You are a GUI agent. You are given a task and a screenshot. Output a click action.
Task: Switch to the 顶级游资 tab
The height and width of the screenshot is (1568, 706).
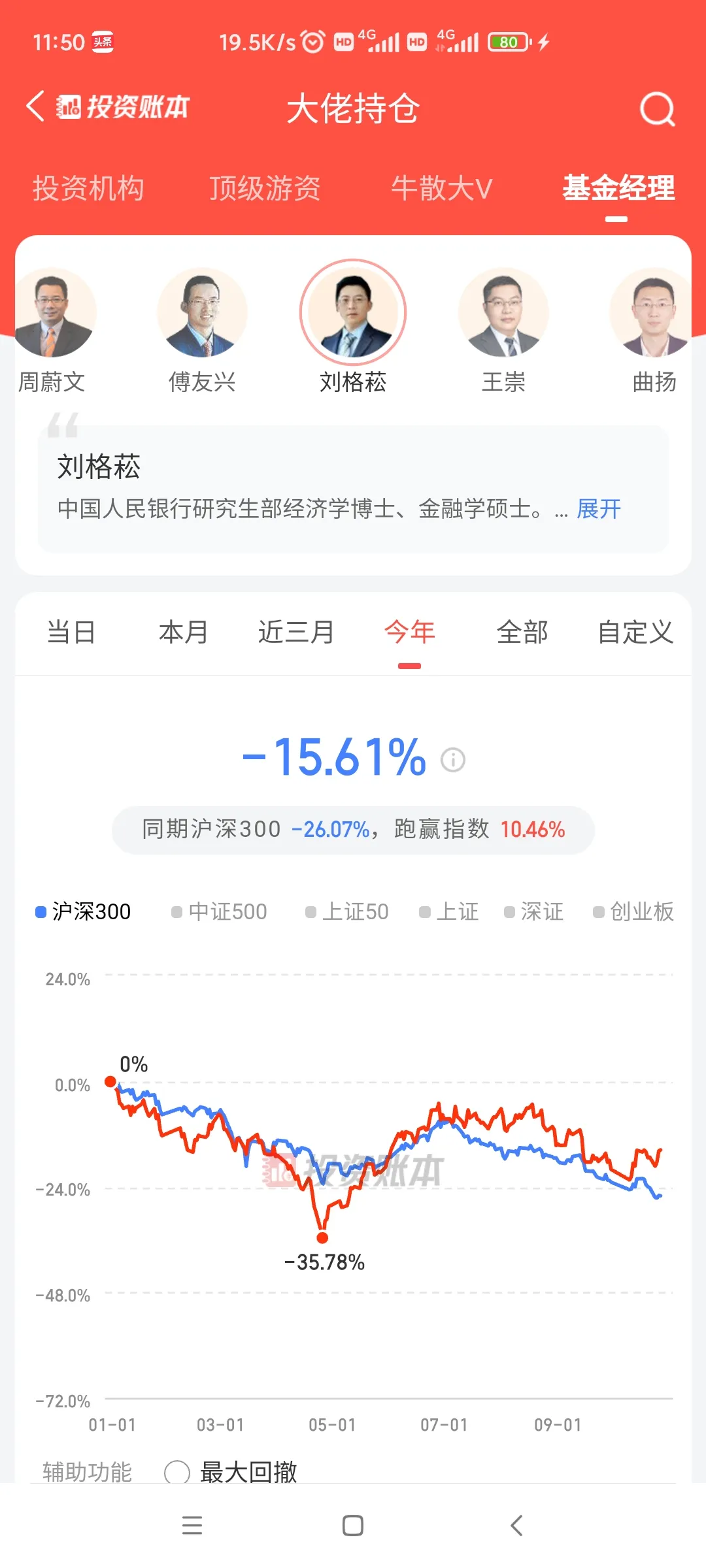[x=265, y=189]
